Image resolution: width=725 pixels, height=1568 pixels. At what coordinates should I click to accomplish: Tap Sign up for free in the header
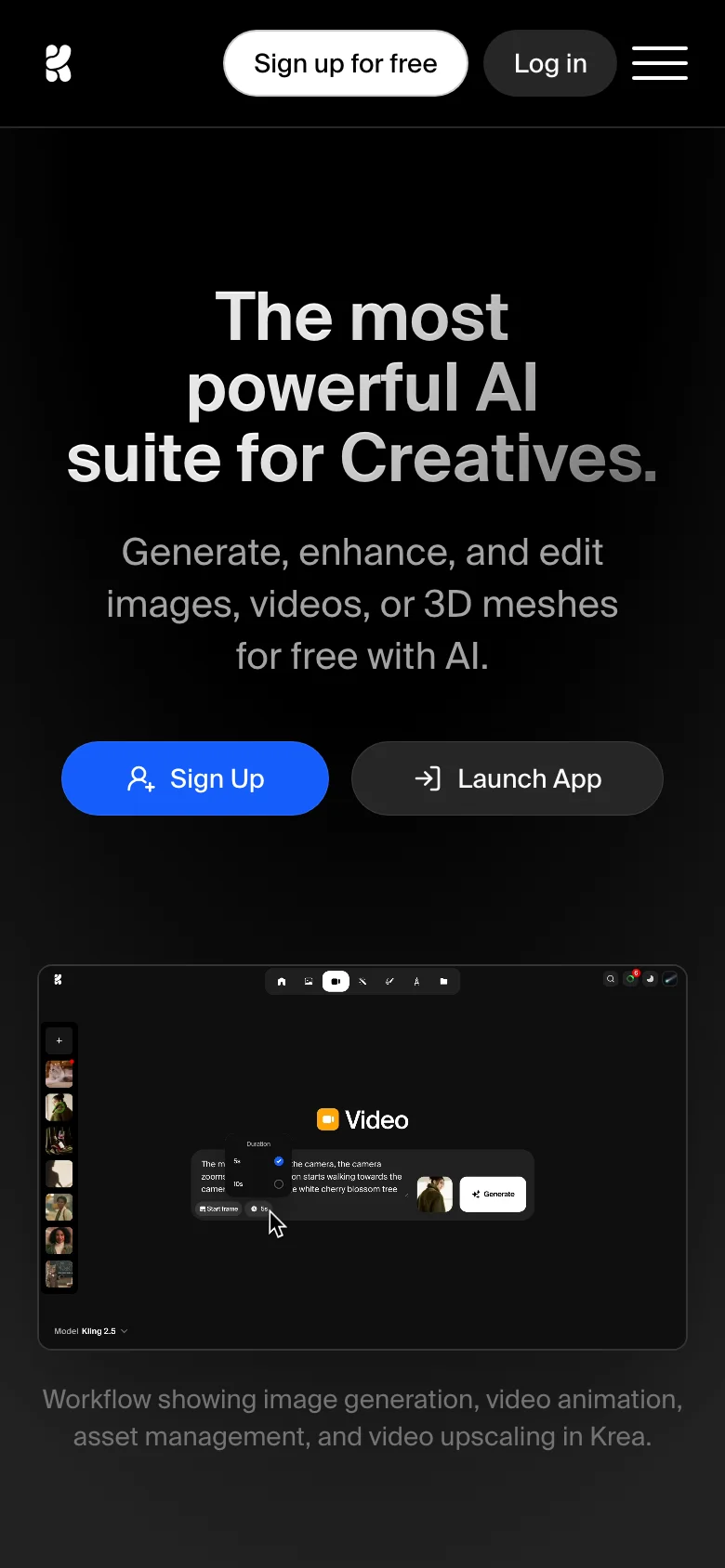(345, 63)
